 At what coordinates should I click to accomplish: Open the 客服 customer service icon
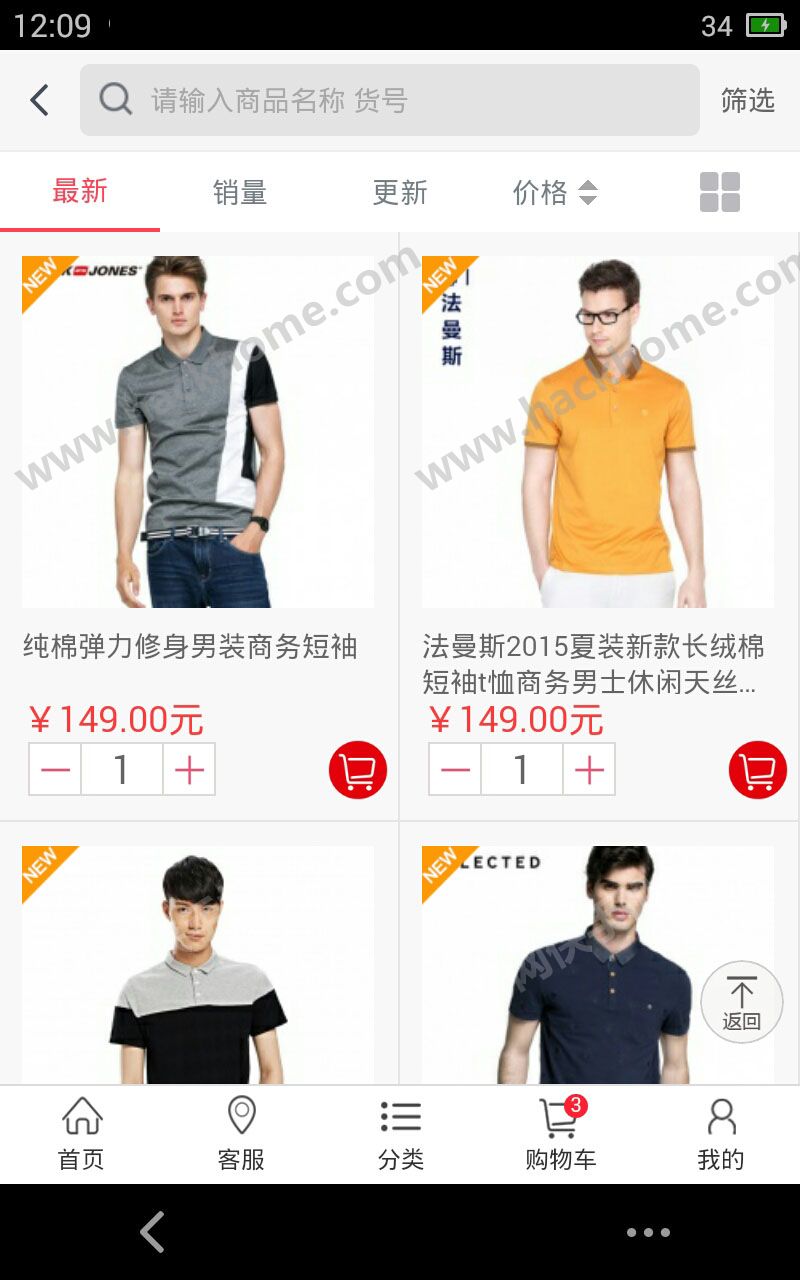coord(240,1133)
